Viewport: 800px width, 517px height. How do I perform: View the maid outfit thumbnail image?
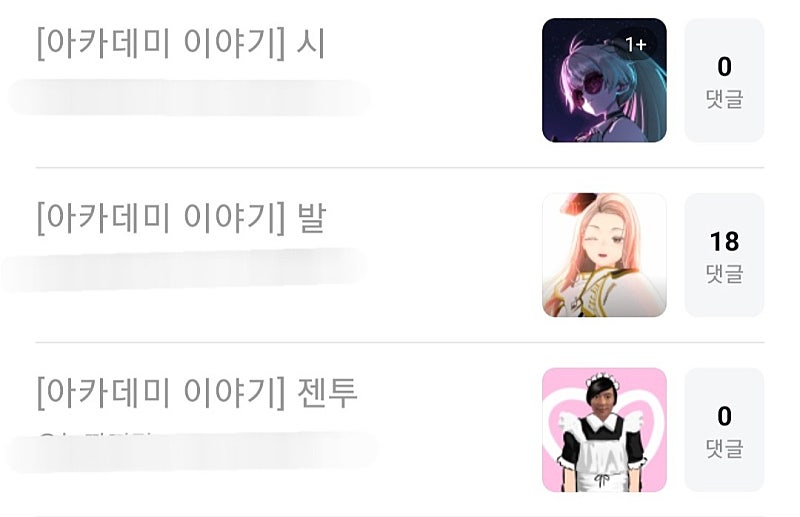(x=604, y=430)
